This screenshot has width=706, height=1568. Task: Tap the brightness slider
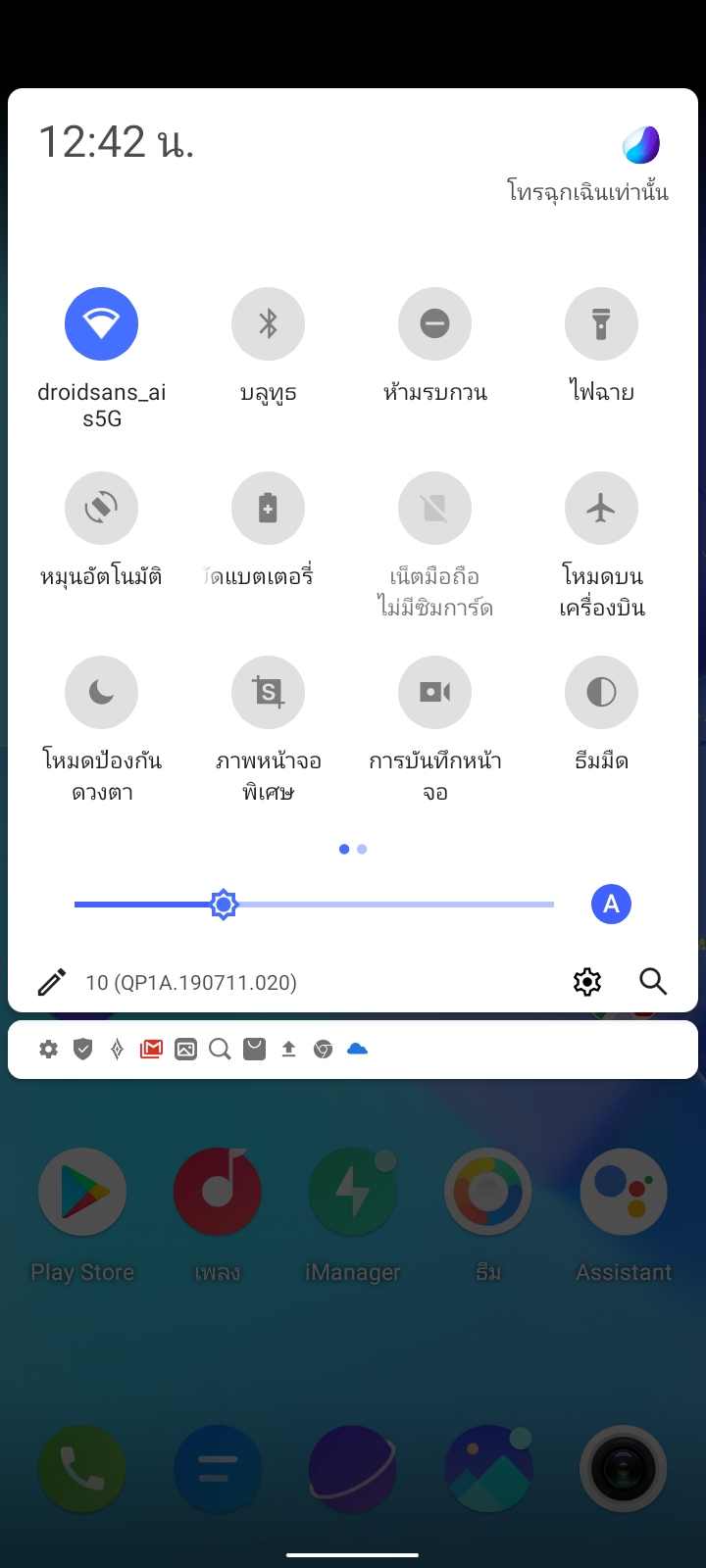tap(314, 905)
